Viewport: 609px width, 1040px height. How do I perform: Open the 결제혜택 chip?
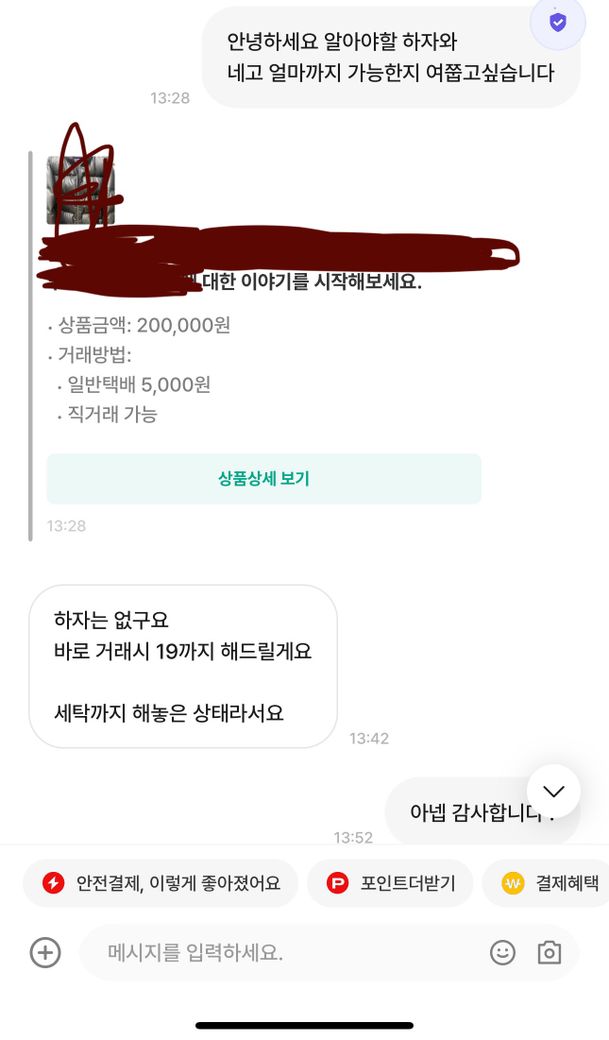tap(548, 883)
